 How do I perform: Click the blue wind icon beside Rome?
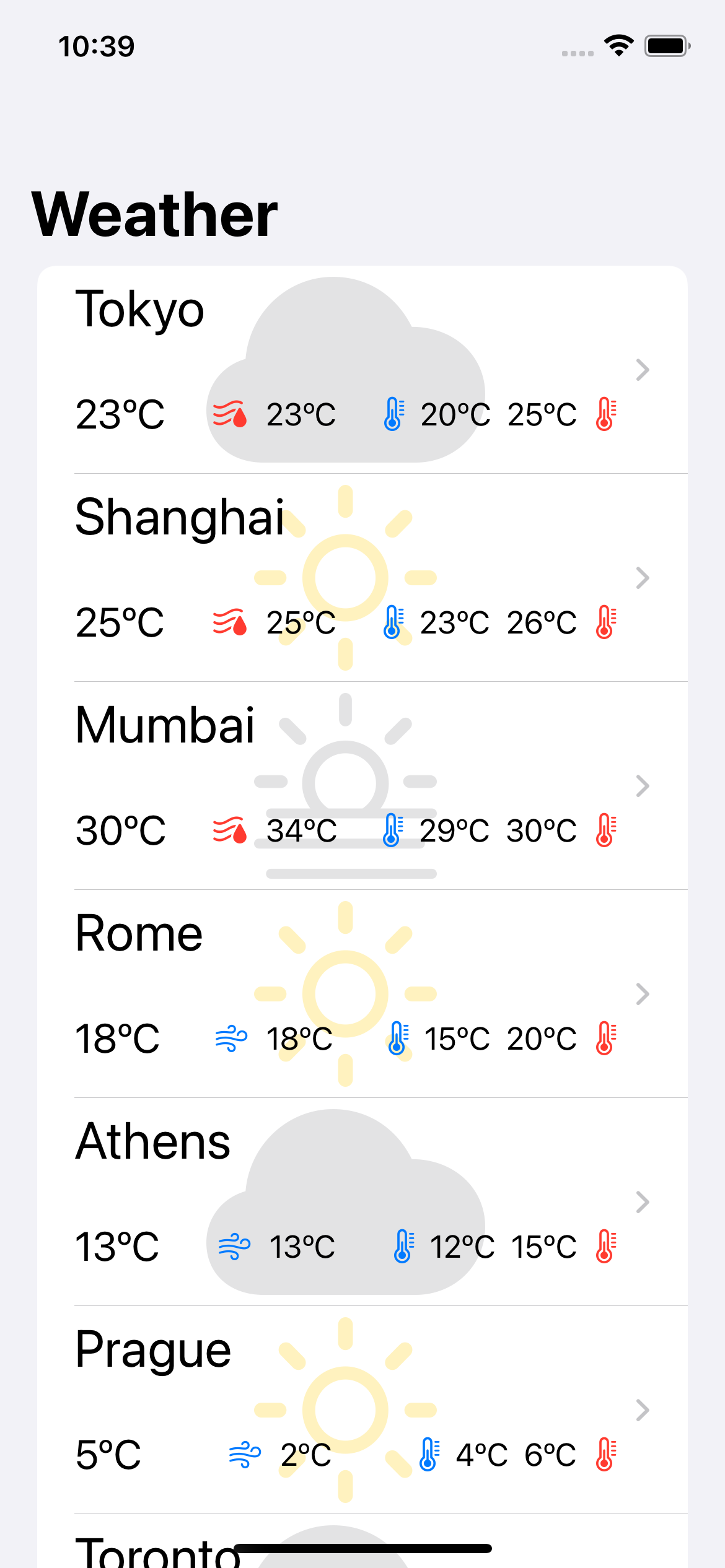(x=229, y=1037)
